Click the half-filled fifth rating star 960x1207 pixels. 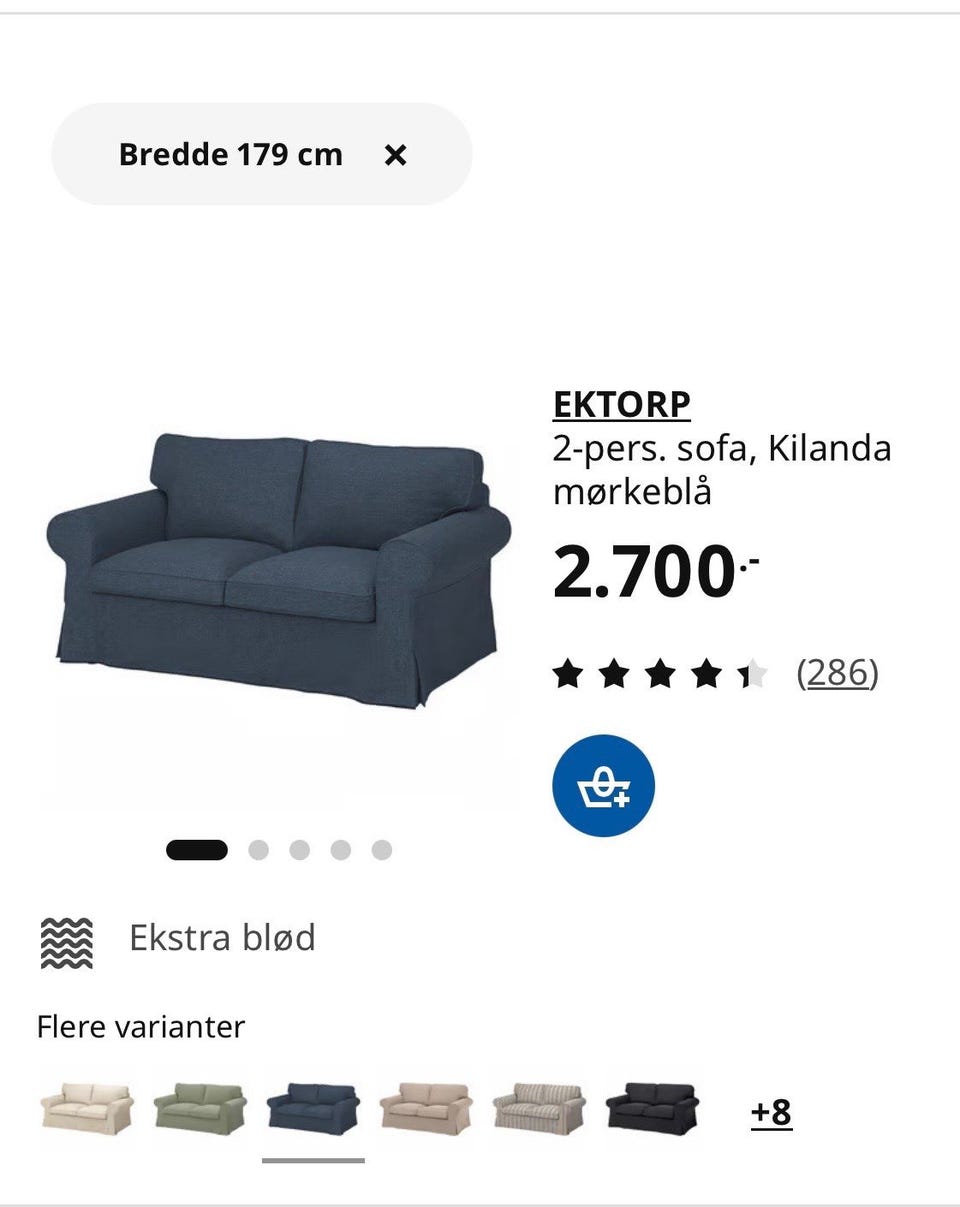point(752,672)
